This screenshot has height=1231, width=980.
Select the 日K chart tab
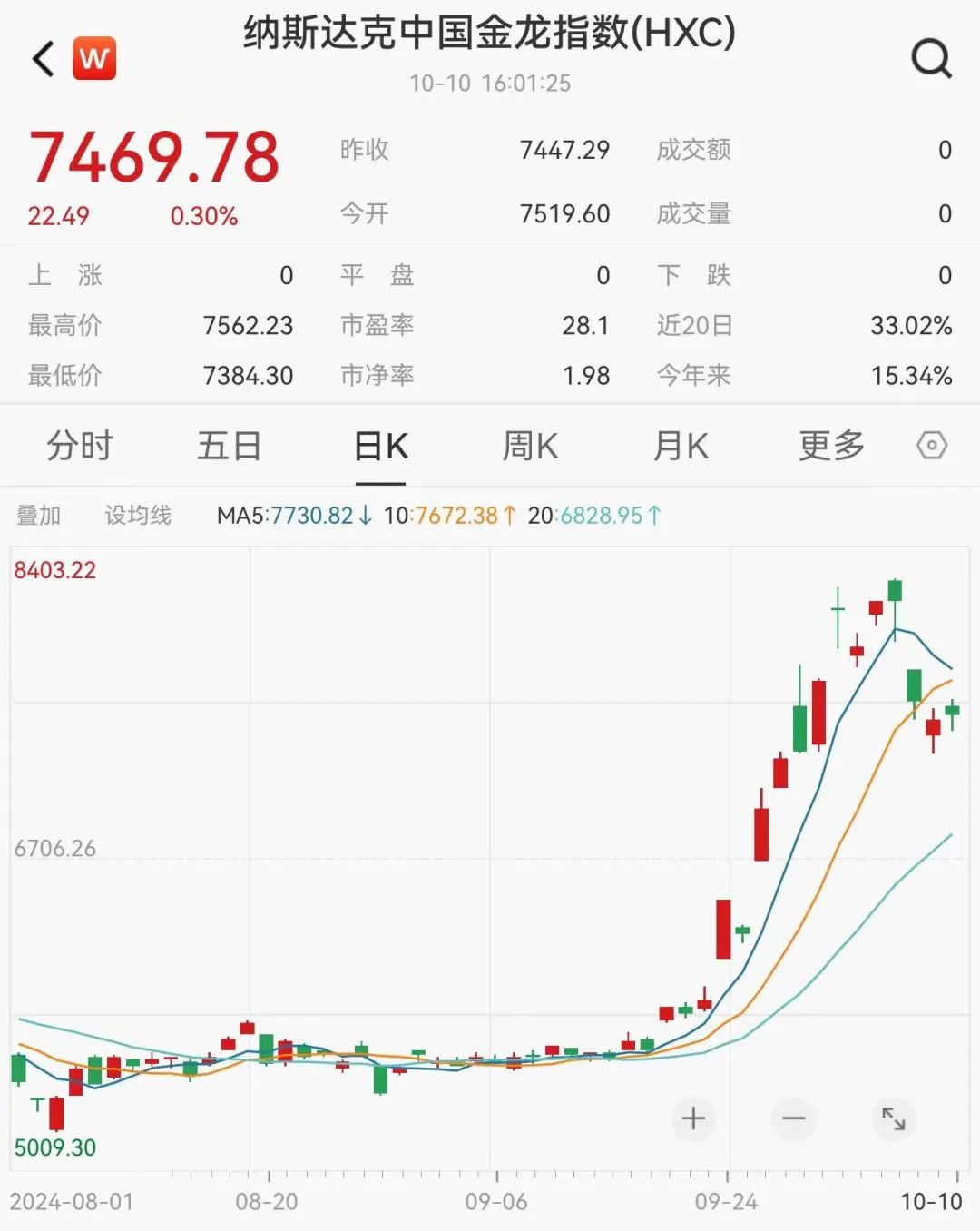[380, 446]
